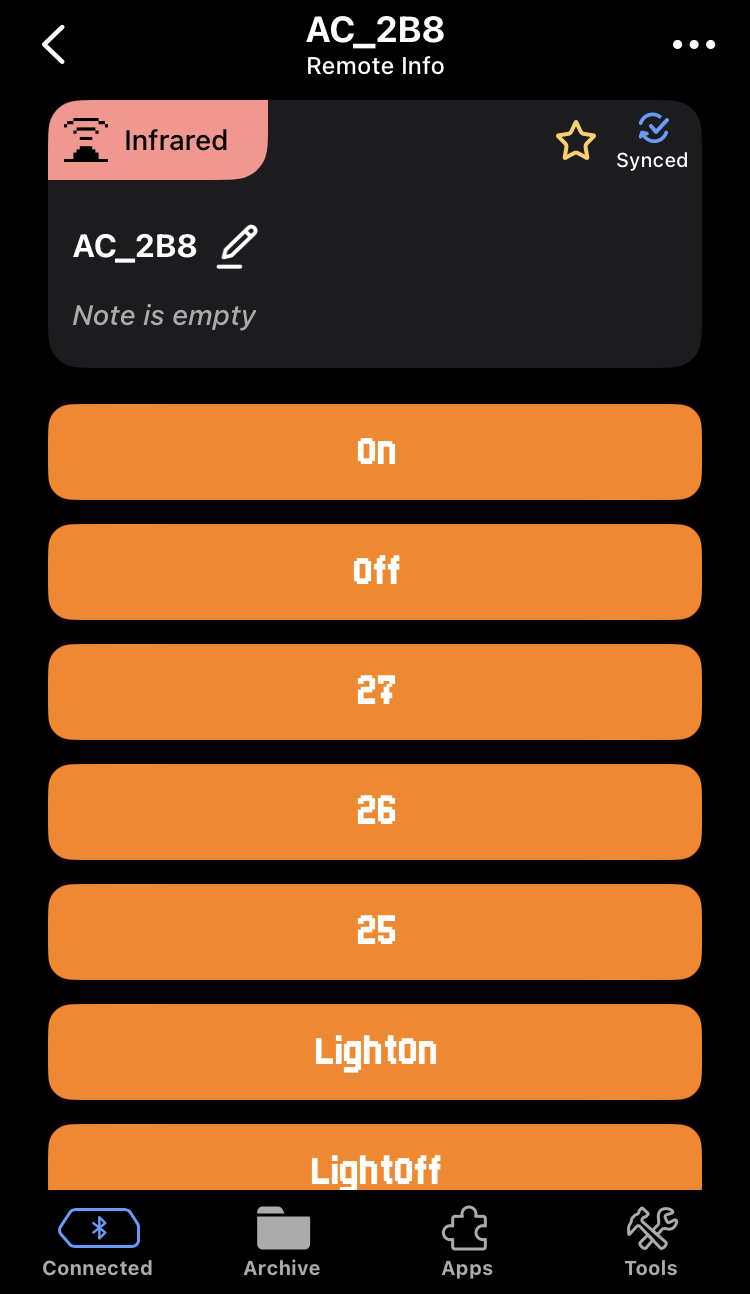Choose the 25 temperature button
This screenshot has height=1294, width=750.
[x=375, y=932]
